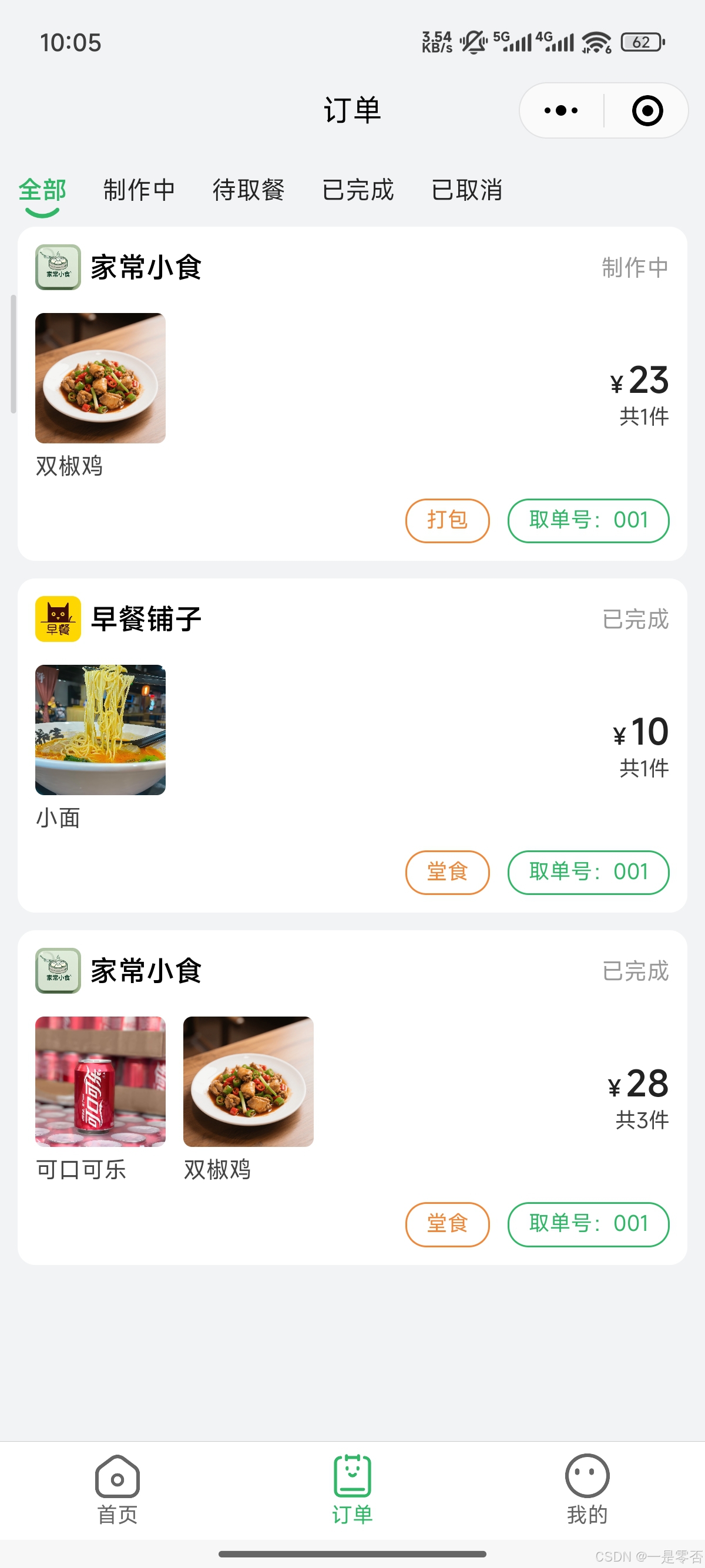Open the 早餐铺子 order card
Image resolution: width=705 pixels, height=1568 pixels.
[x=352, y=731]
